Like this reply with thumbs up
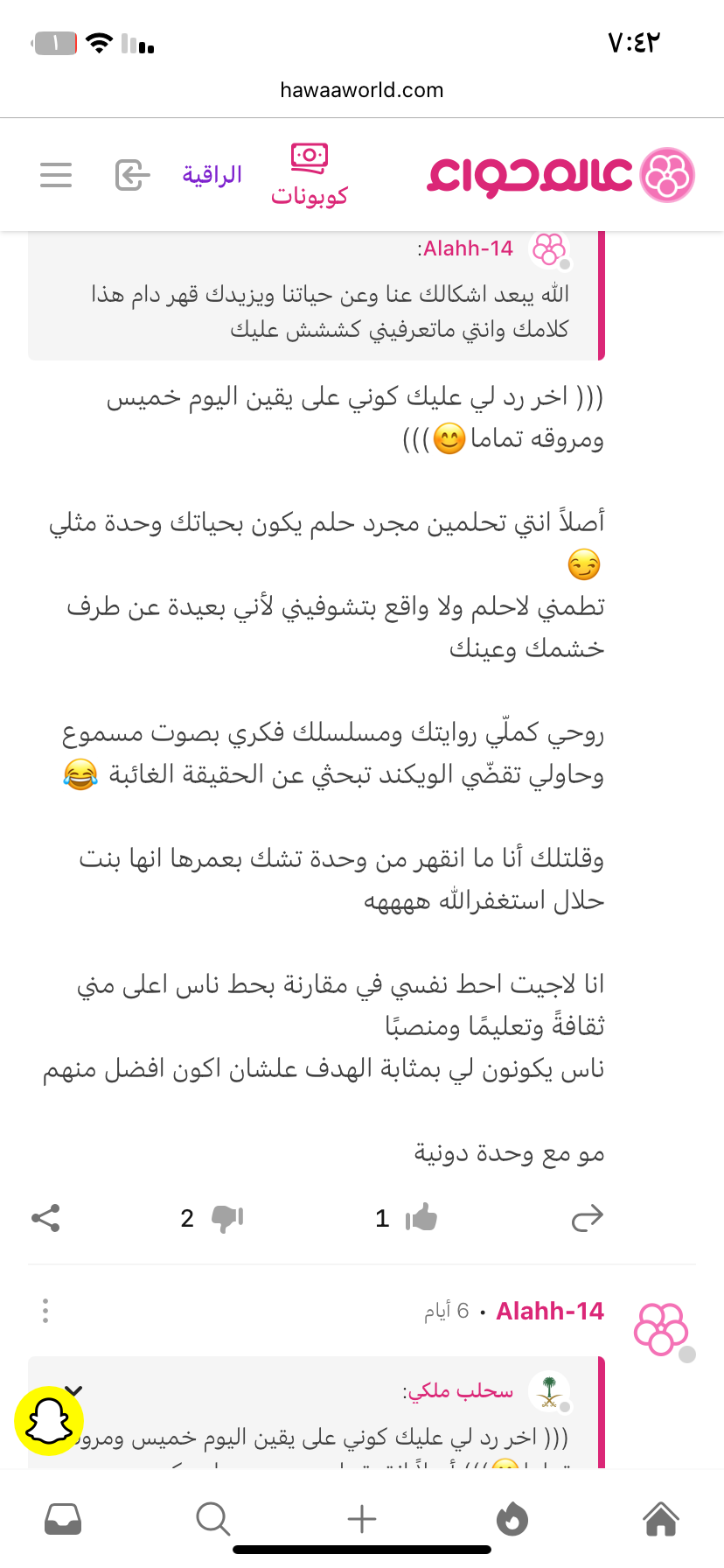The width and height of the screenshot is (724, 1568). tap(421, 1218)
